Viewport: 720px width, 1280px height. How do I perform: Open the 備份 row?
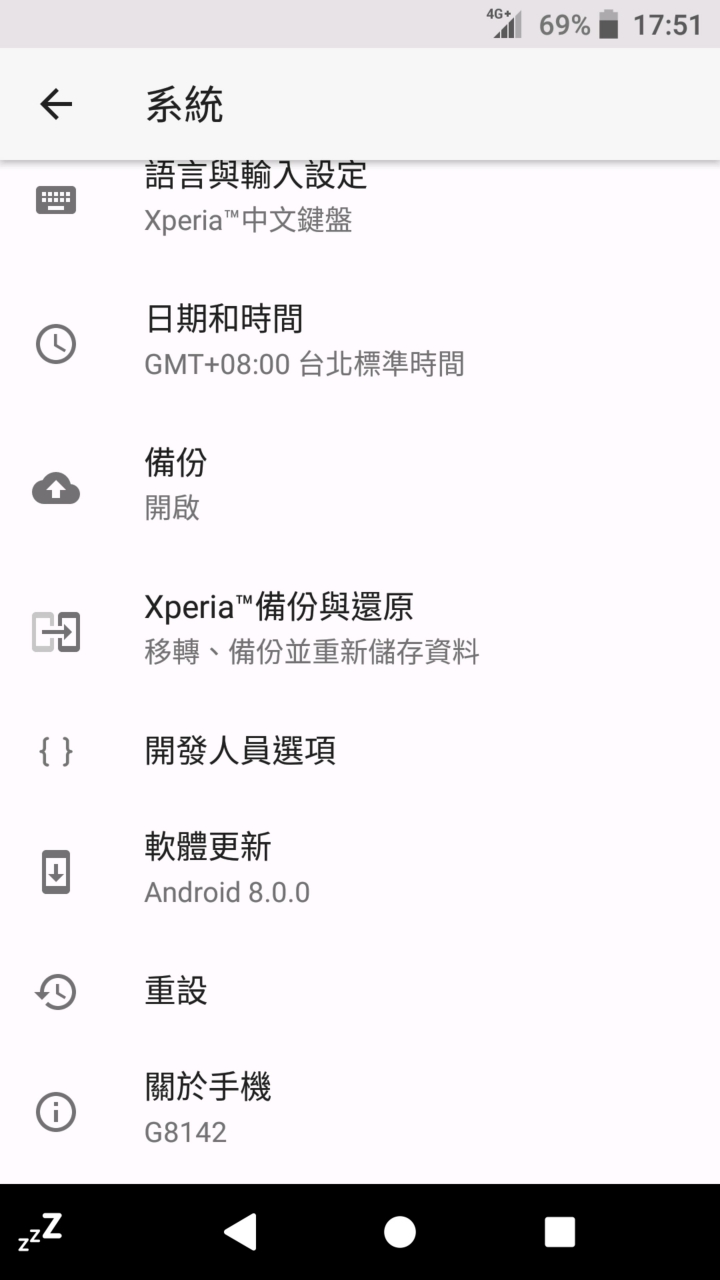click(x=360, y=488)
